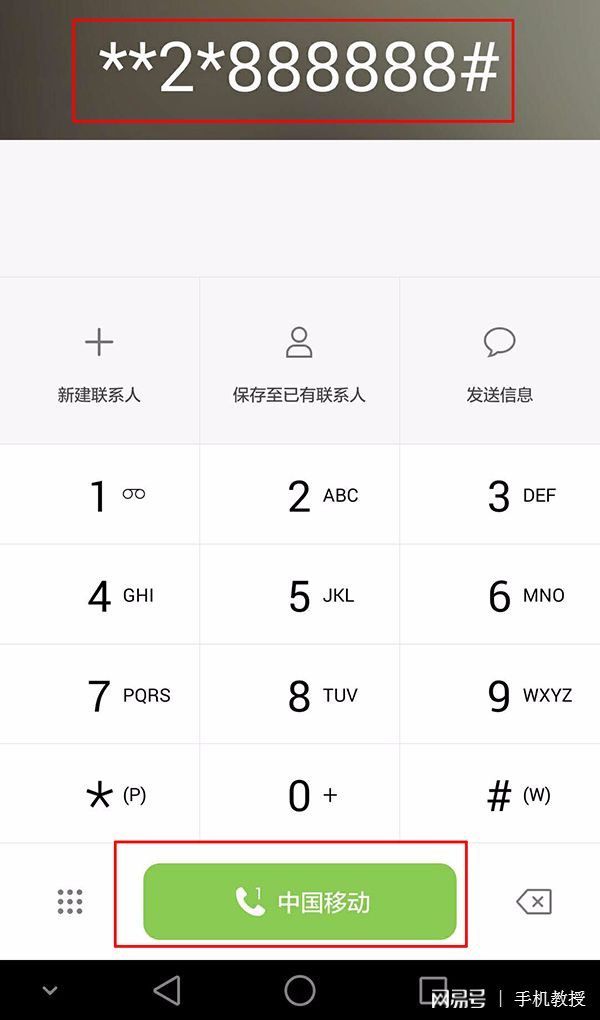
Task: Send a message to this number
Action: click(x=499, y=362)
